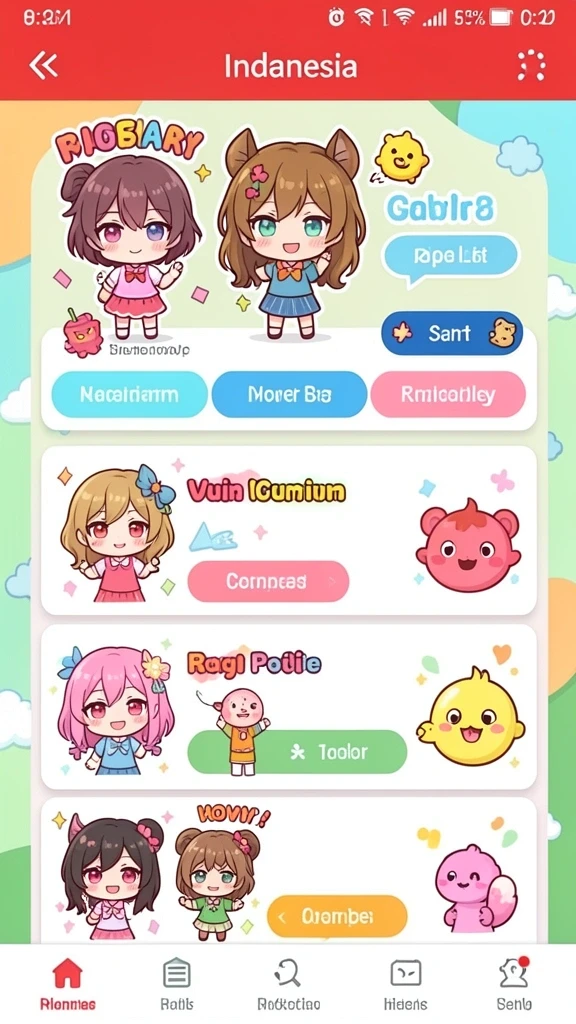Screen dimensions: 576x1024
Task: Open the Ragi Potiie card
Action: [x=289, y=707]
